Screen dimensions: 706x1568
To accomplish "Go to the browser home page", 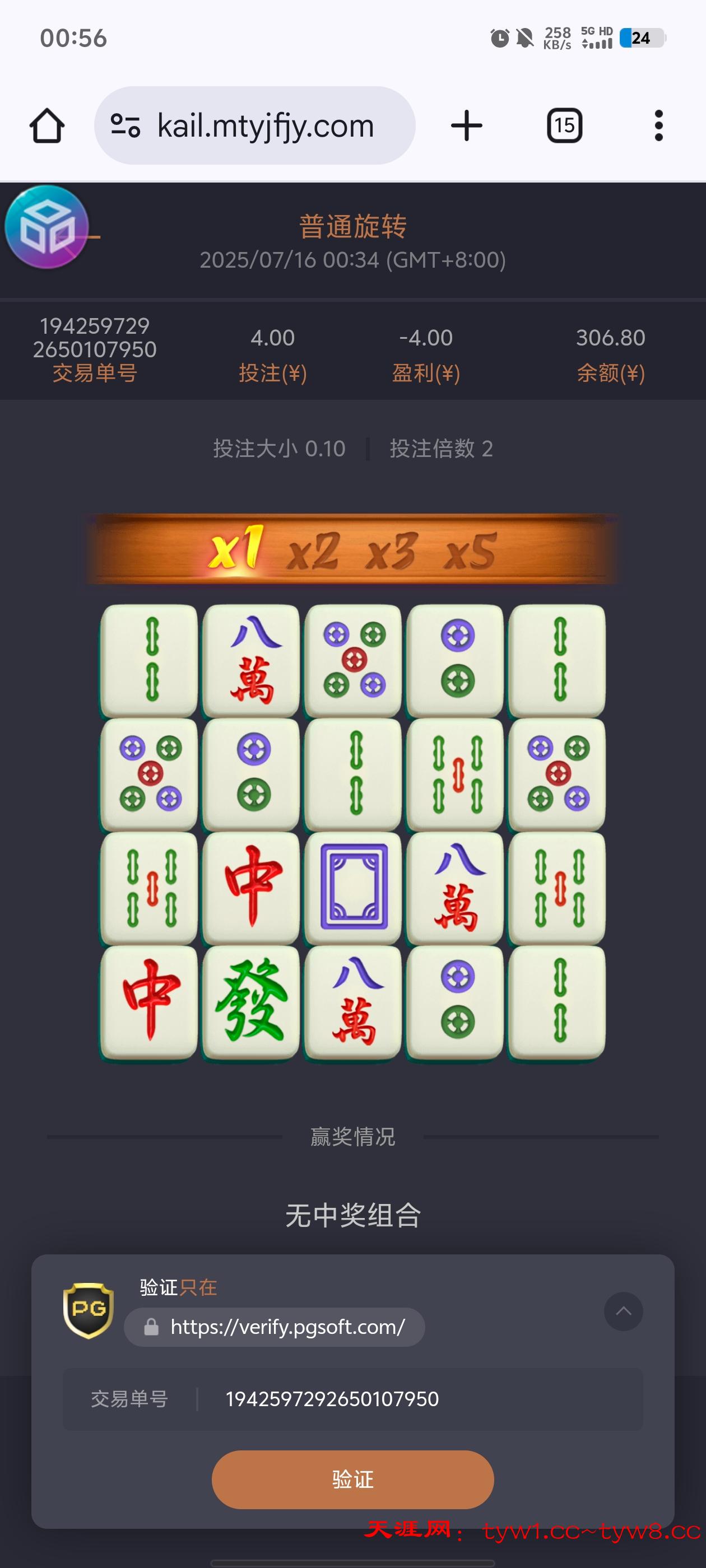I will coord(47,126).
